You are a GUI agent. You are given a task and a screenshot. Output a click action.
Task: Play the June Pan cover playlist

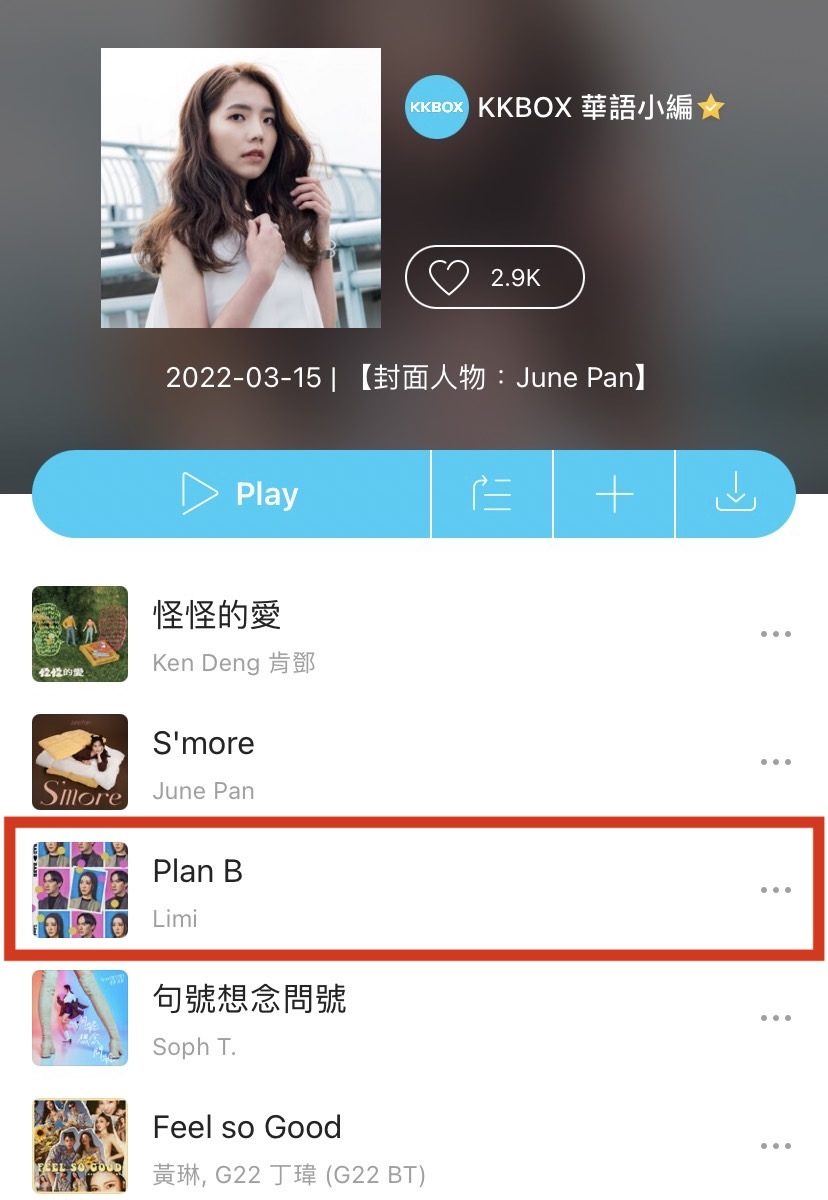[x=238, y=494]
